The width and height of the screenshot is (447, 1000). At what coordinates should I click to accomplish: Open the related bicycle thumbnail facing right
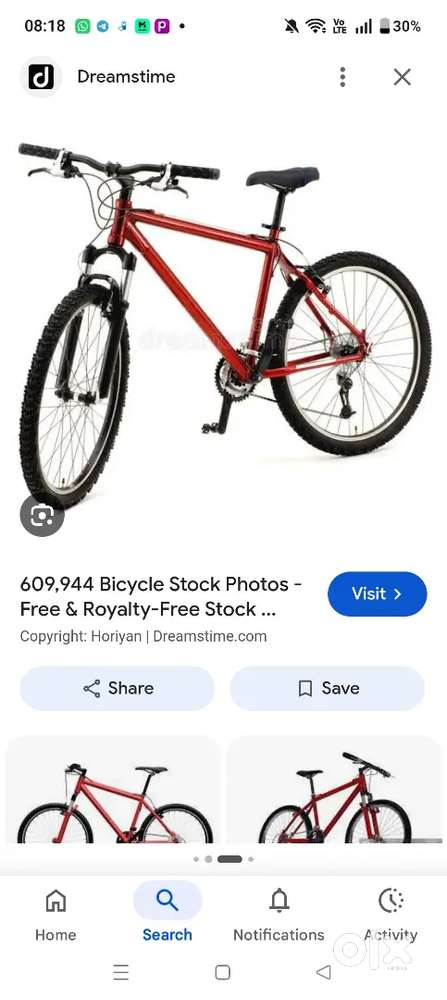click(x=335, y=791)
